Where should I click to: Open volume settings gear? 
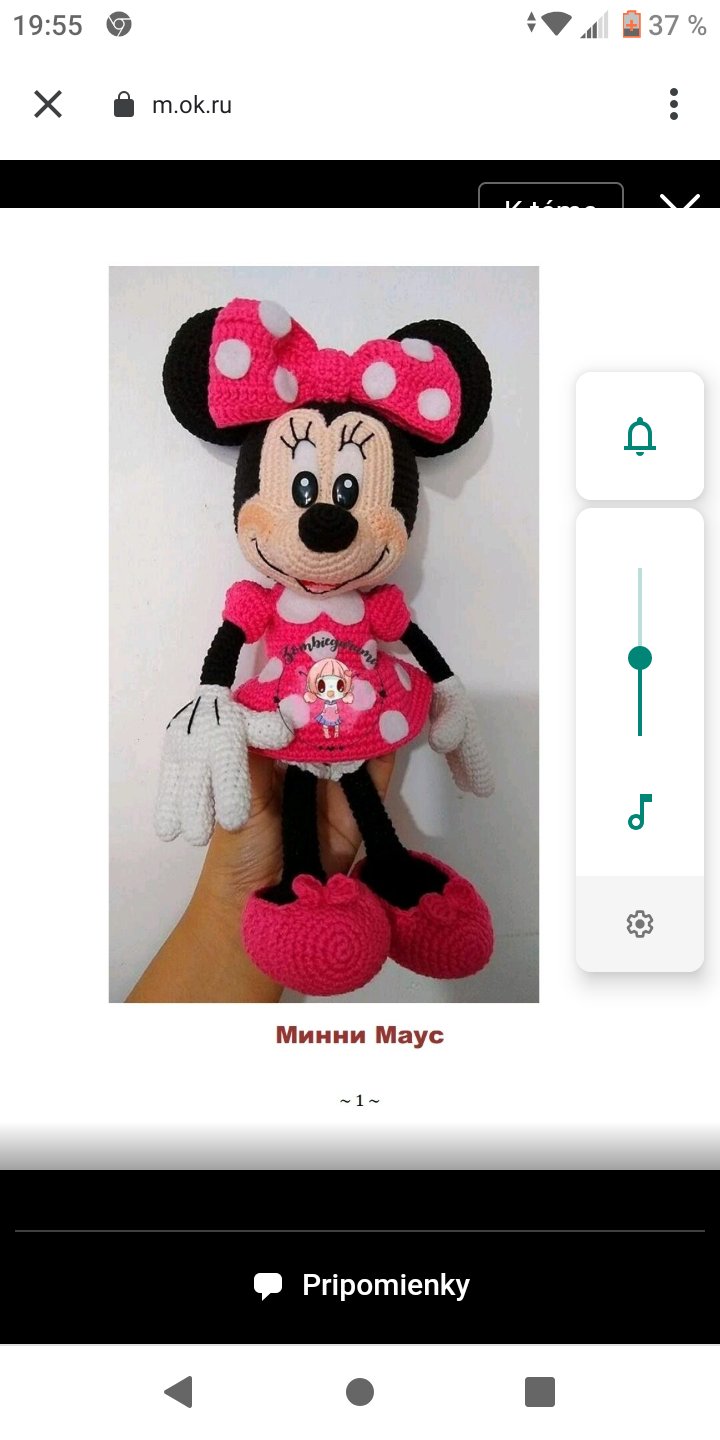[639, 923]
